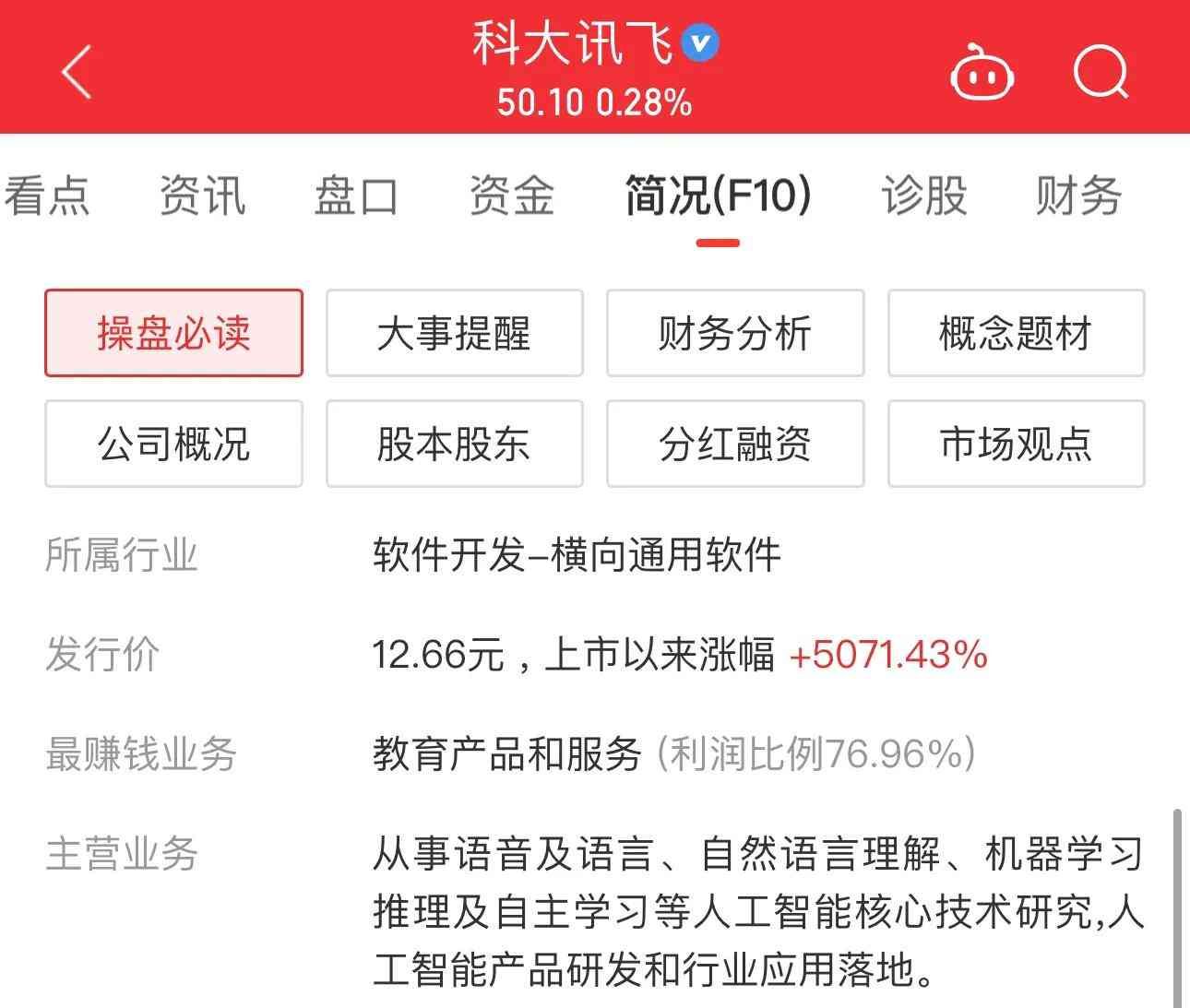Viewport: 1190px width, 1008px height.
Task: Switch to the 资讯 tab
Action: tap(202, 196)
